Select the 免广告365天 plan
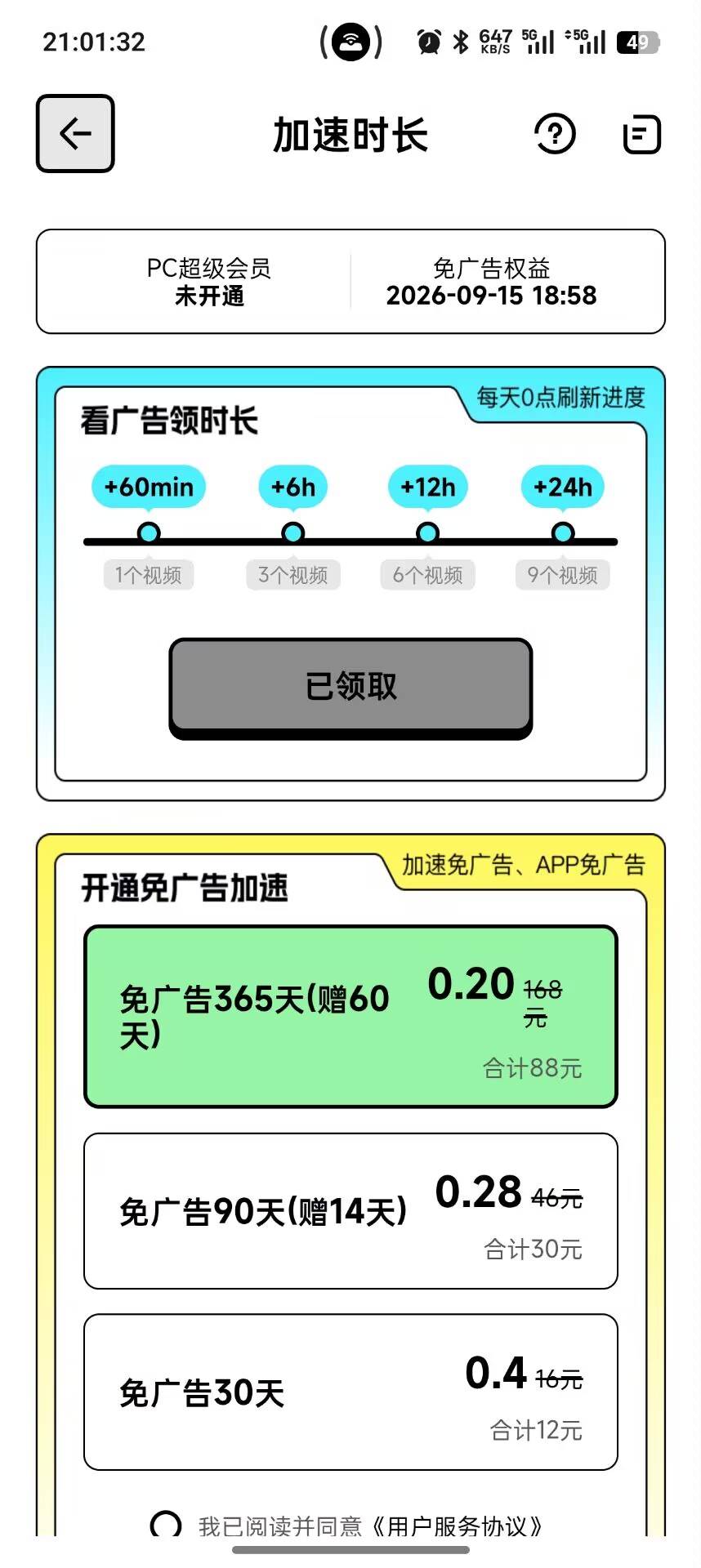Image resolution: width=701 pixels, height=1568 pixels. (350, 1017)
